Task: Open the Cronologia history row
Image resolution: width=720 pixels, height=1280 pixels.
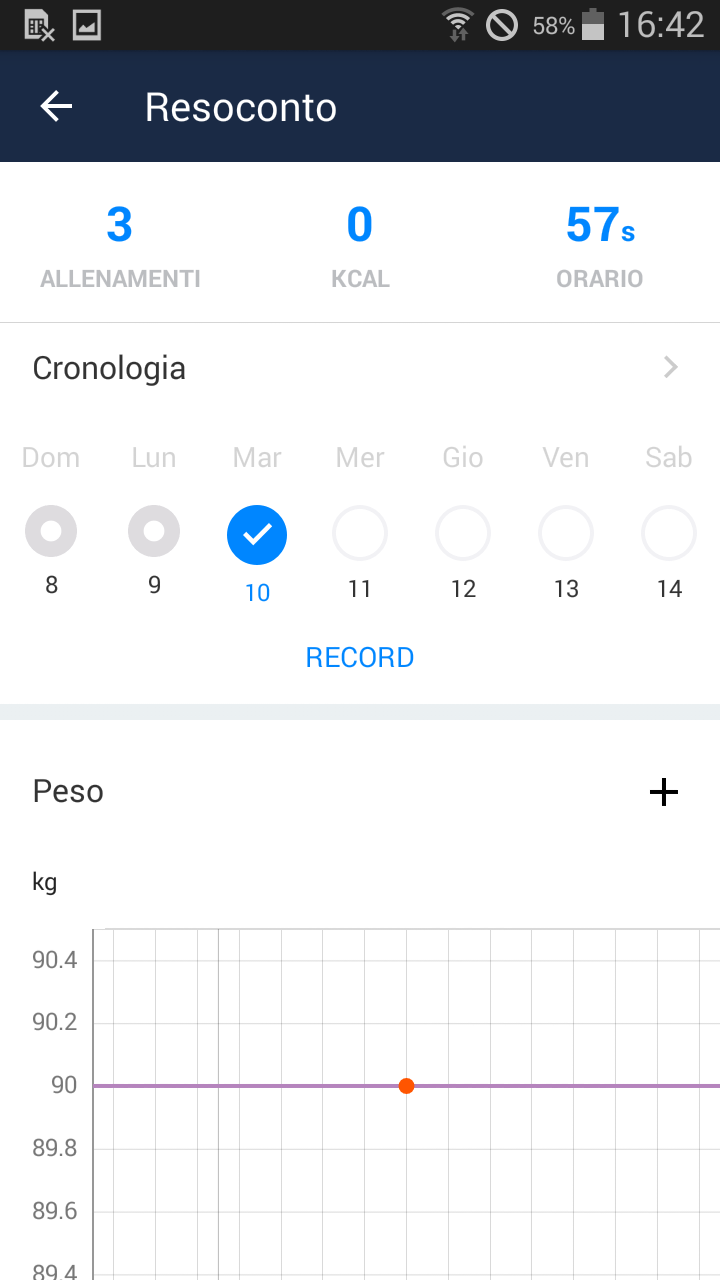Action: [x=360, y=368]
